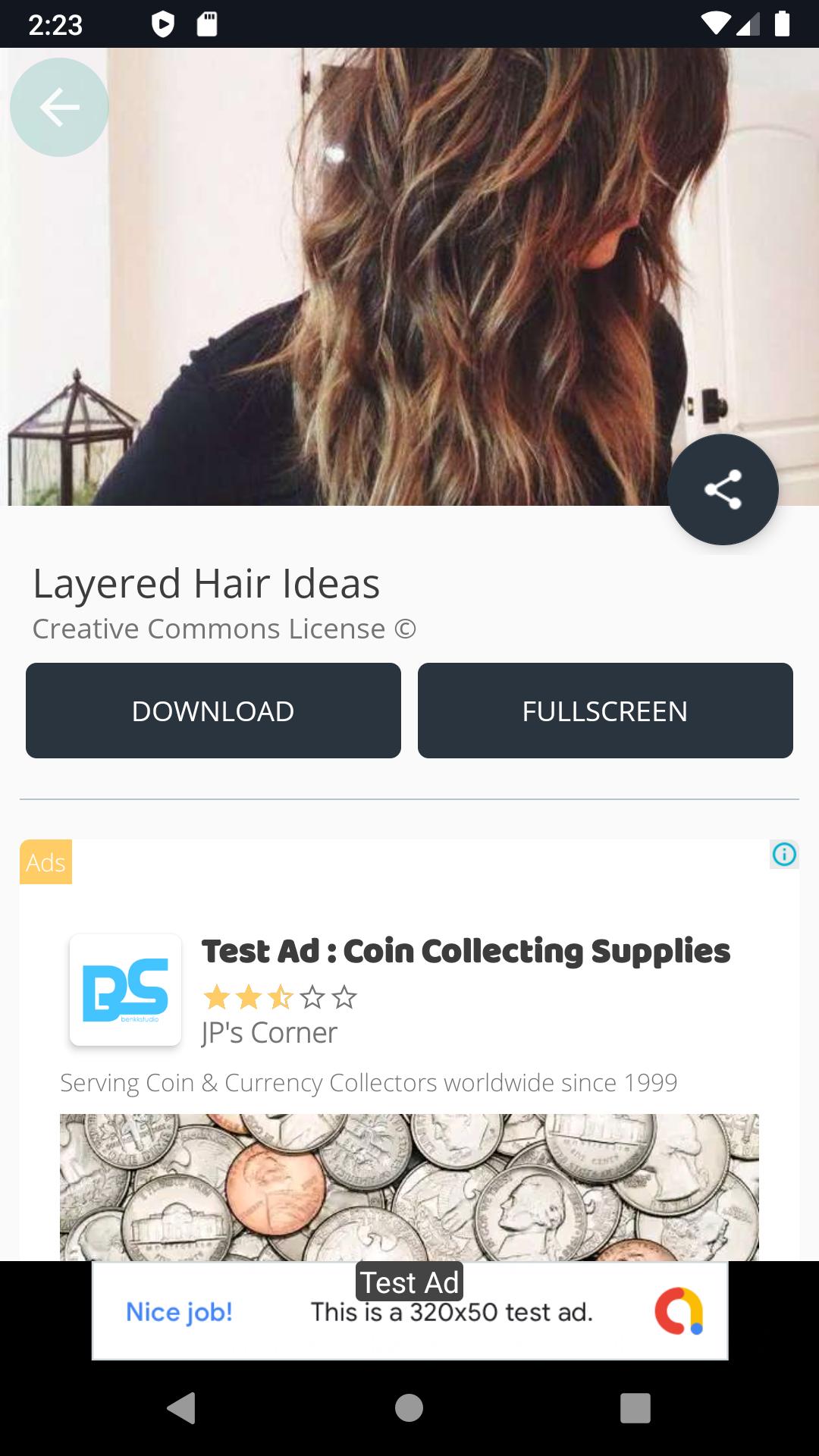Screen dimensions: 819x1456
Task: Tap the Ads label badge
Action: (45, 861)
